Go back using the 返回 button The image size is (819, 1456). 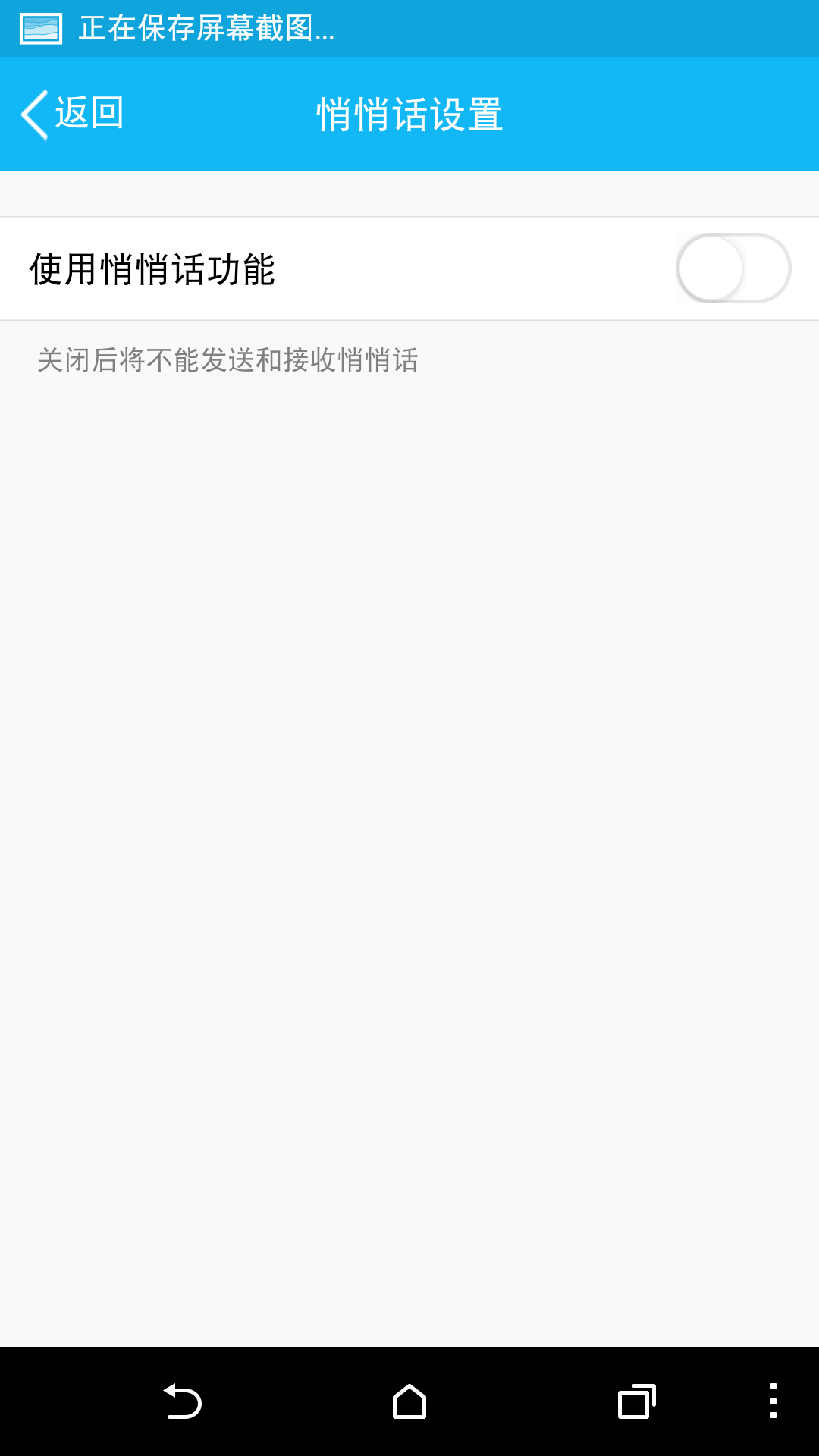click(72, 115)
